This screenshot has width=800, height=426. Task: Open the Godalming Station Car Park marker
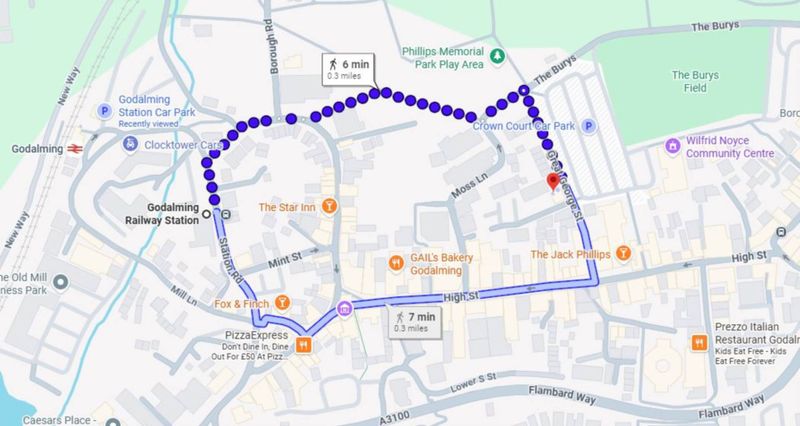[103, 112]
